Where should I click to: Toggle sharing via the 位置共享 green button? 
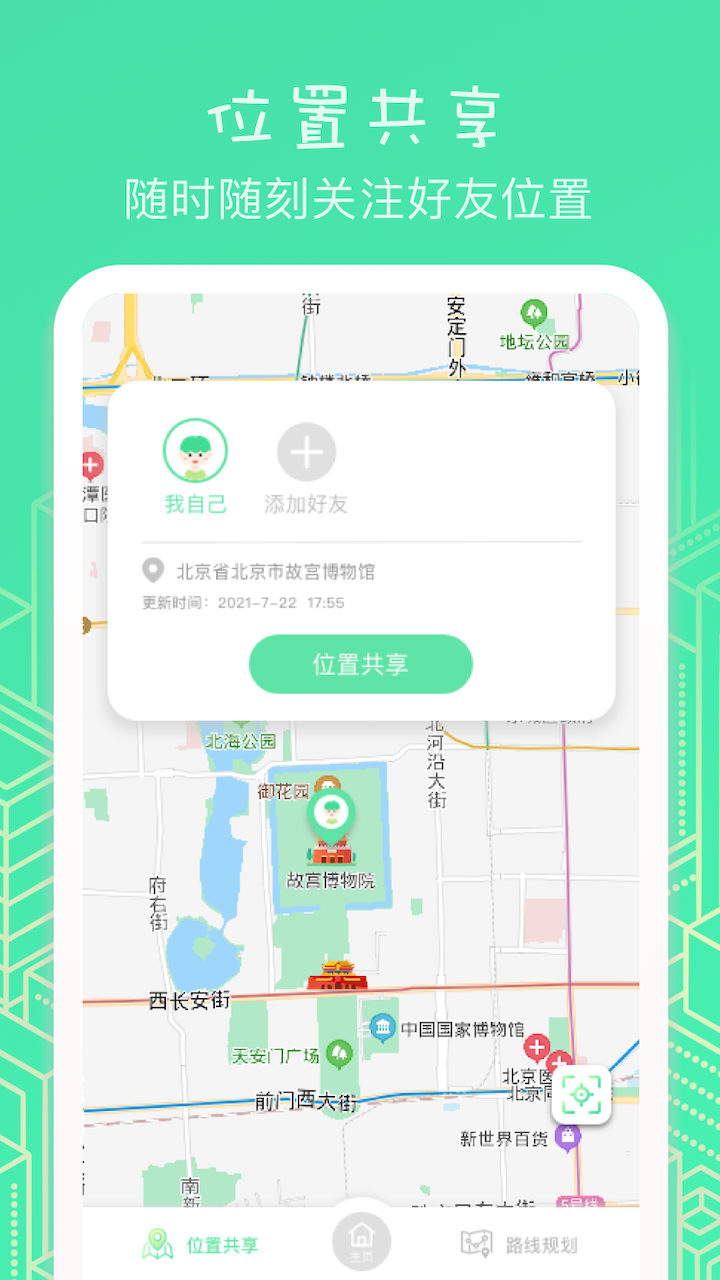[360, 663]
